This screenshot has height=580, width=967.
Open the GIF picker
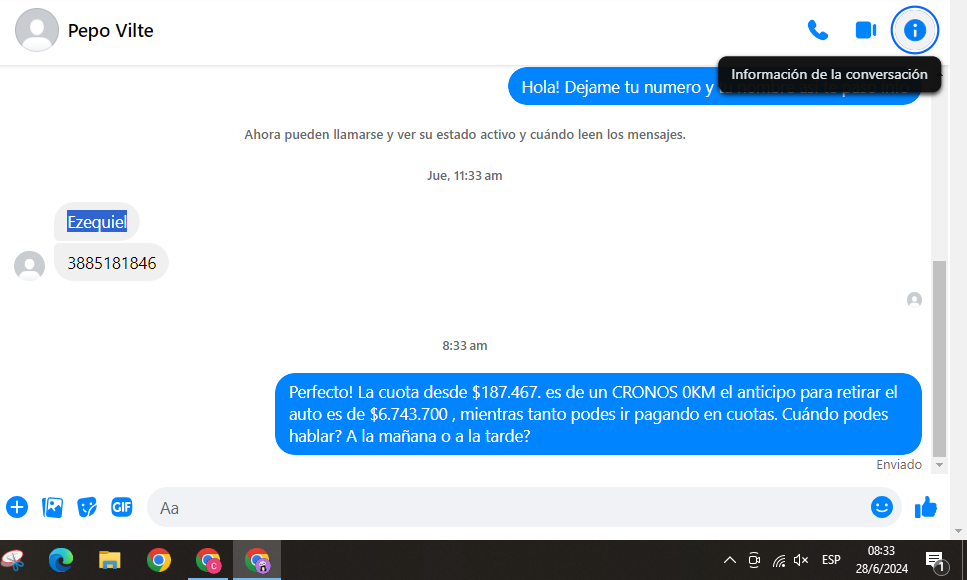[x=122, y=507]
